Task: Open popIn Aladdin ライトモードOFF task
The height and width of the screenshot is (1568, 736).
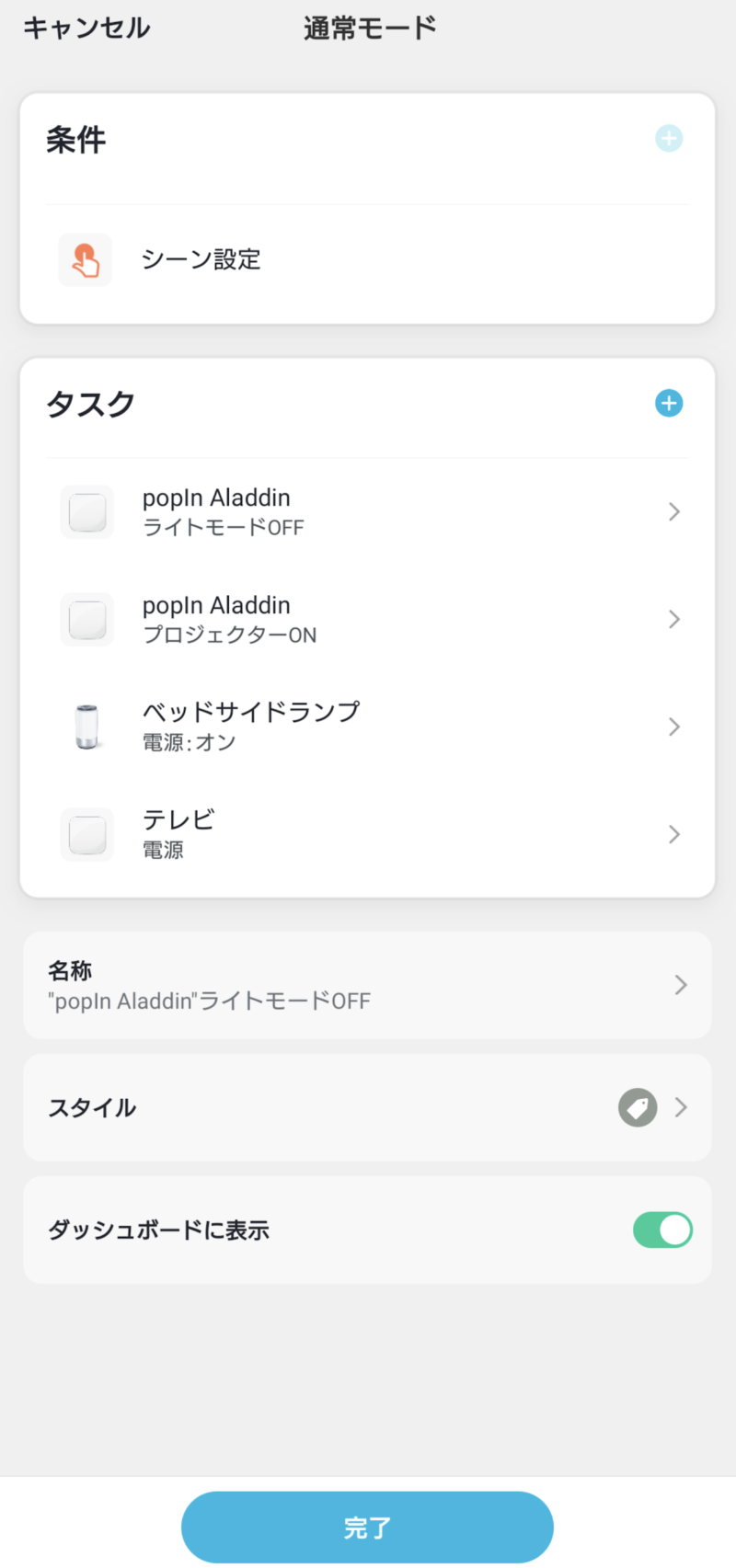Action: (367, 511)
